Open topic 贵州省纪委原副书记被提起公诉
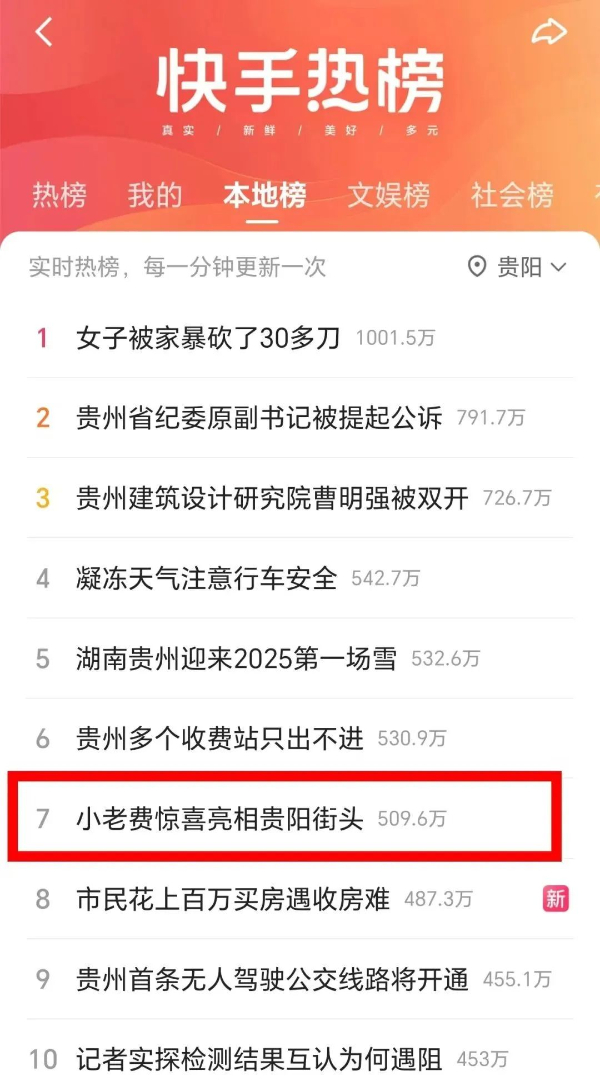Image resolution: width=600 pixels, height=1089 pixels. click(259, 418)
